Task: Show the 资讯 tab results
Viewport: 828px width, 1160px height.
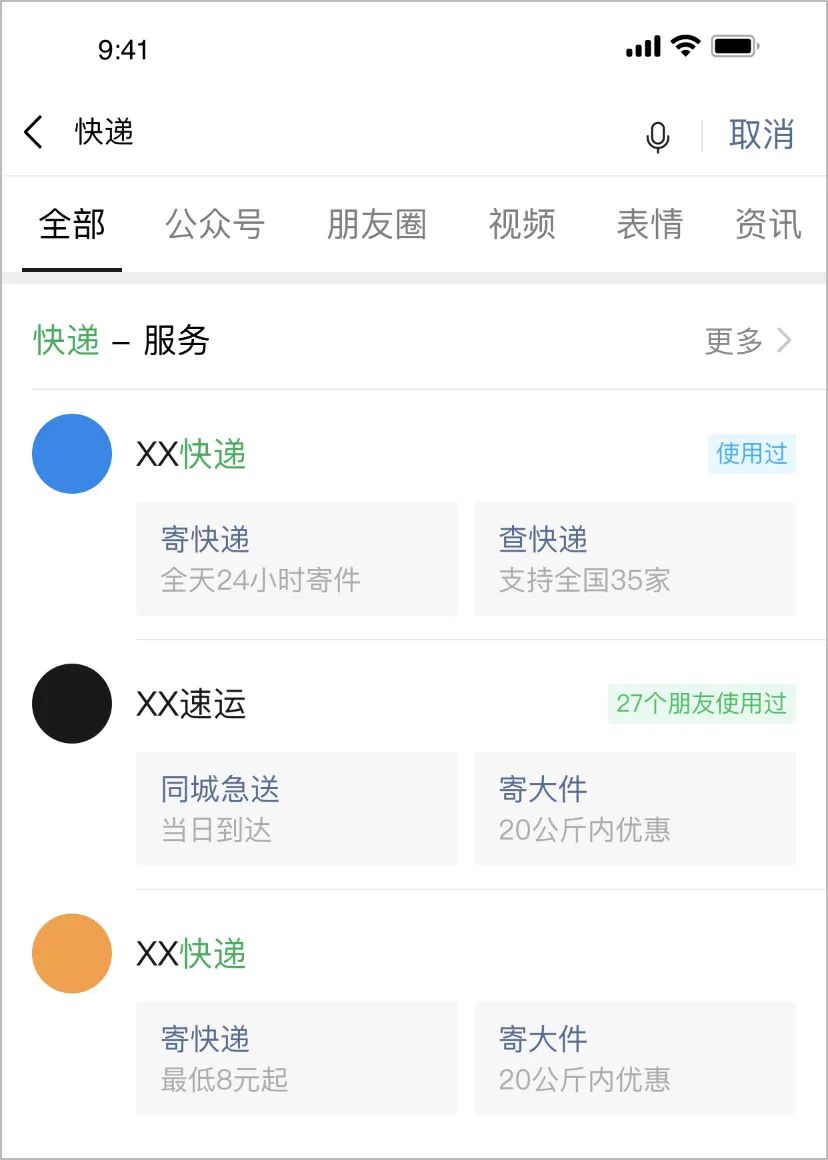Action: tap(768, 224)
